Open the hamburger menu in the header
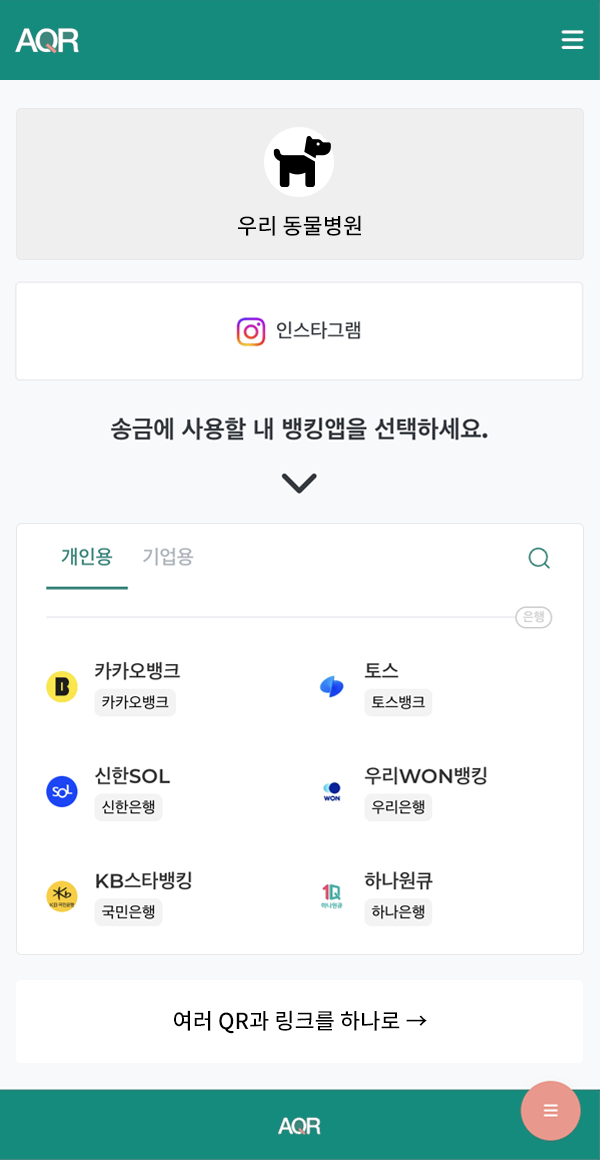 (572, 40)
